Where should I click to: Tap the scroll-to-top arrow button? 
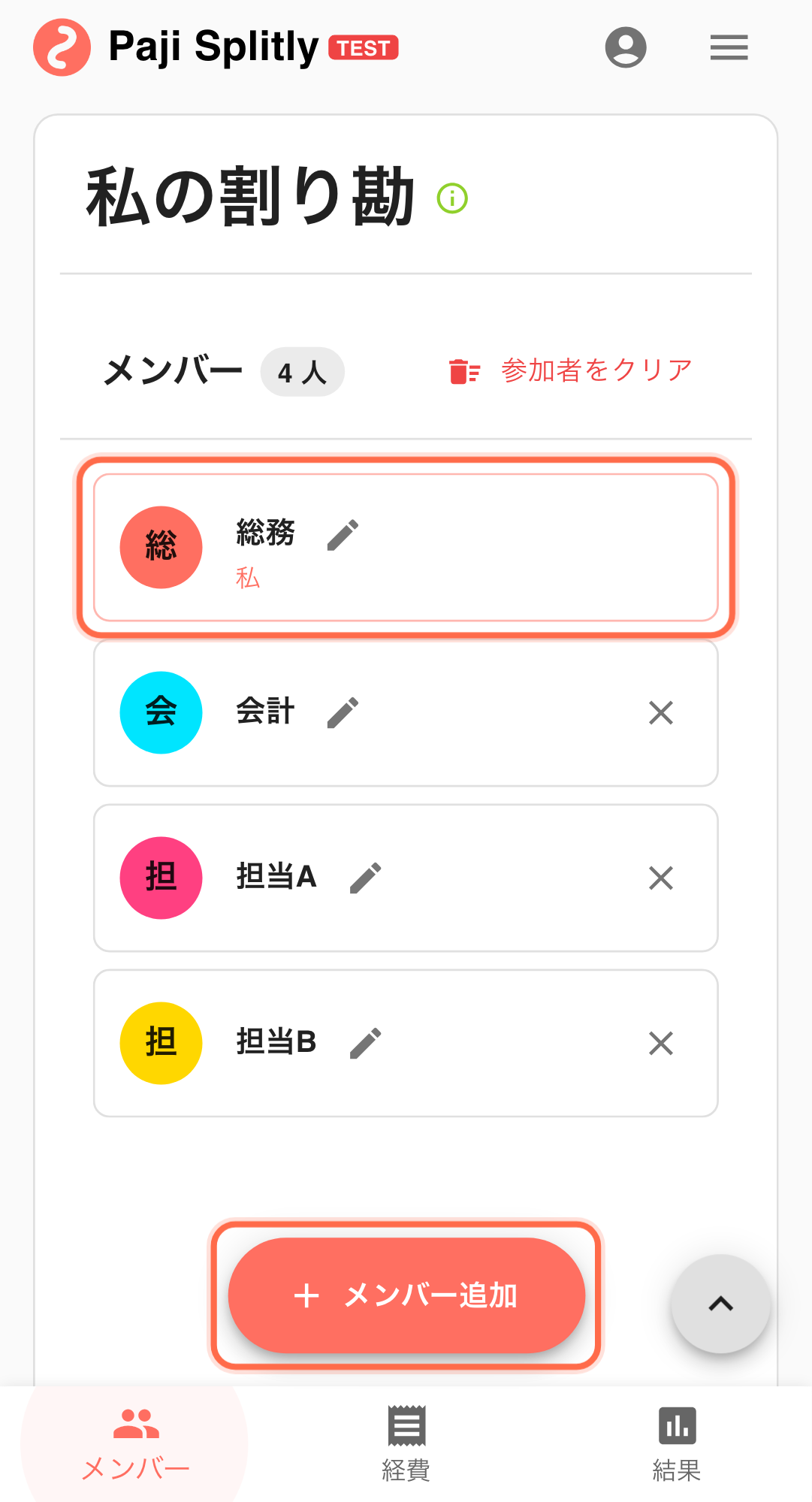720,1304
